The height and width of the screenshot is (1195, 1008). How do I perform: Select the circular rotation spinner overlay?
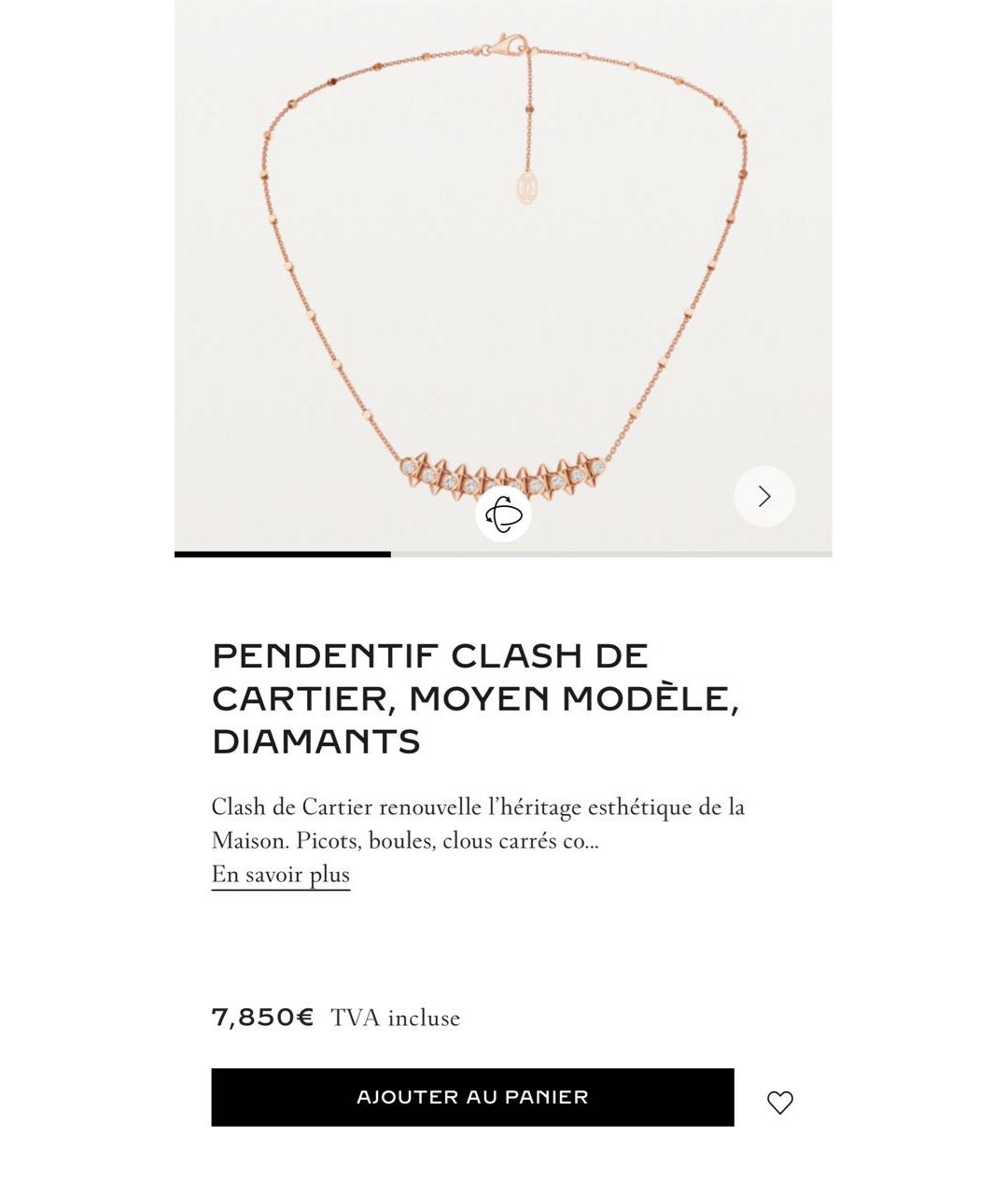click(x=504, y=513)
